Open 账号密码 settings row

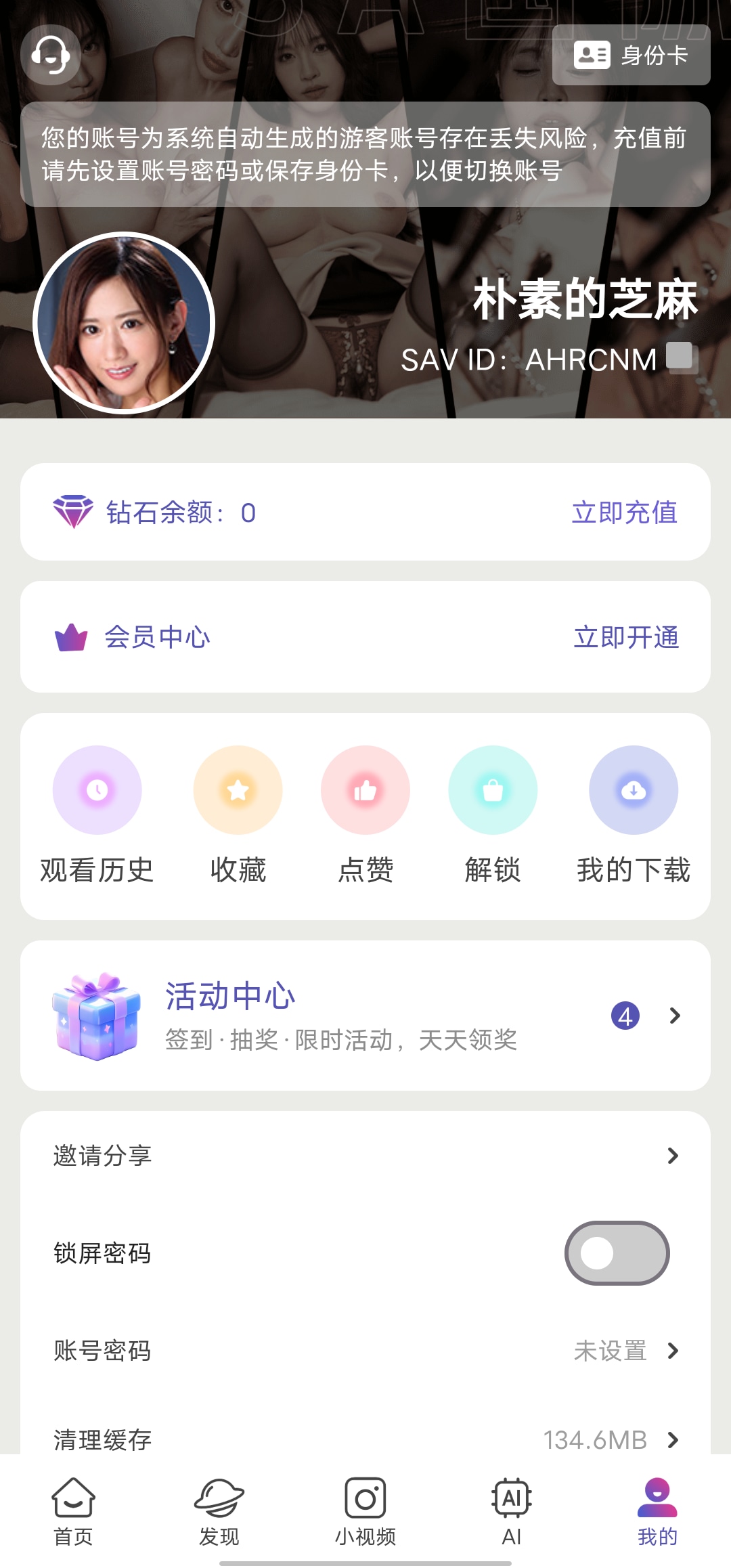[365, 1351]
